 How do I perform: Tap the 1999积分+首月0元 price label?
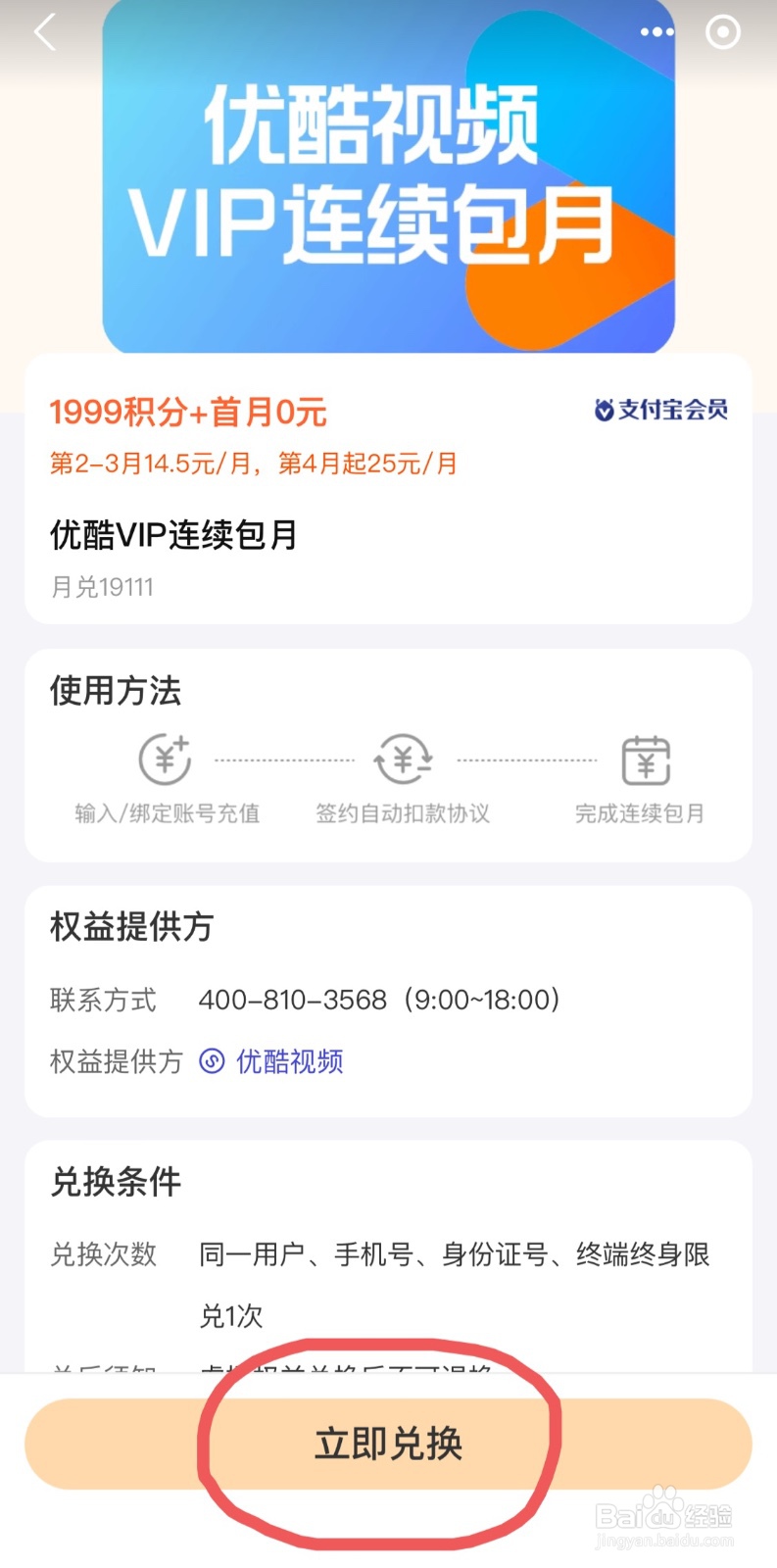pos(188,412)
